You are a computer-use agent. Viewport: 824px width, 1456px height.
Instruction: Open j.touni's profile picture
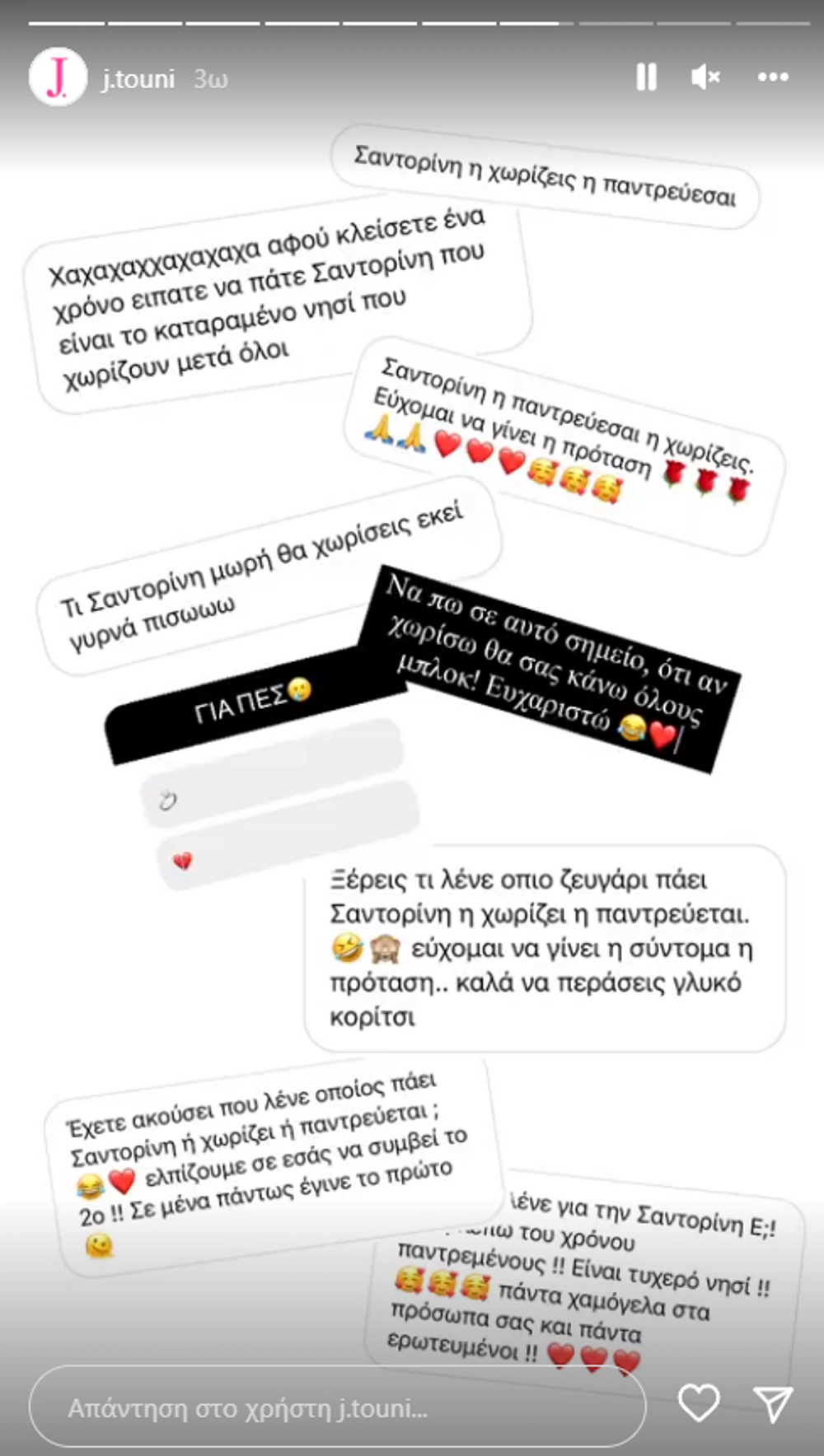pos(58,77)
